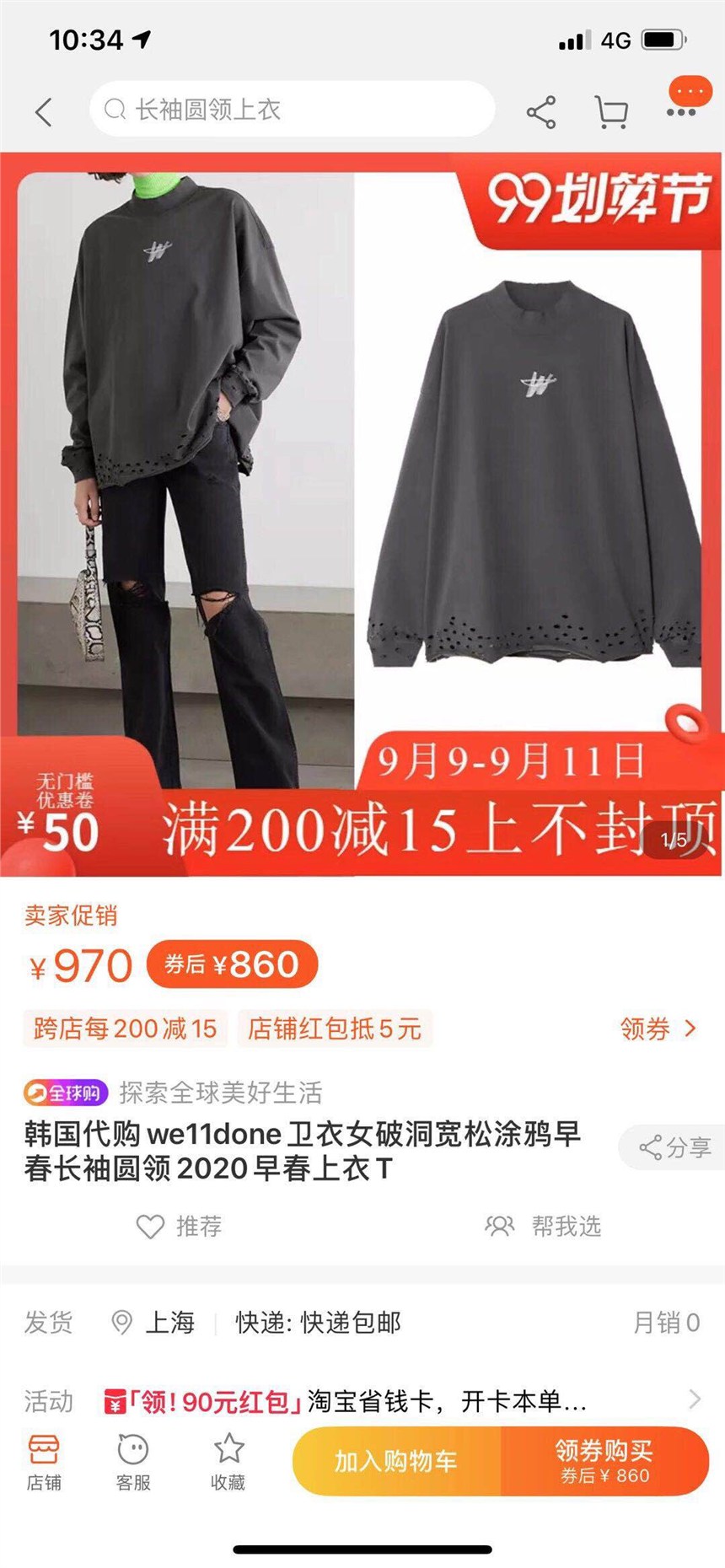Open the 活动 90元红包 promotion row

tap(362, 1401)
